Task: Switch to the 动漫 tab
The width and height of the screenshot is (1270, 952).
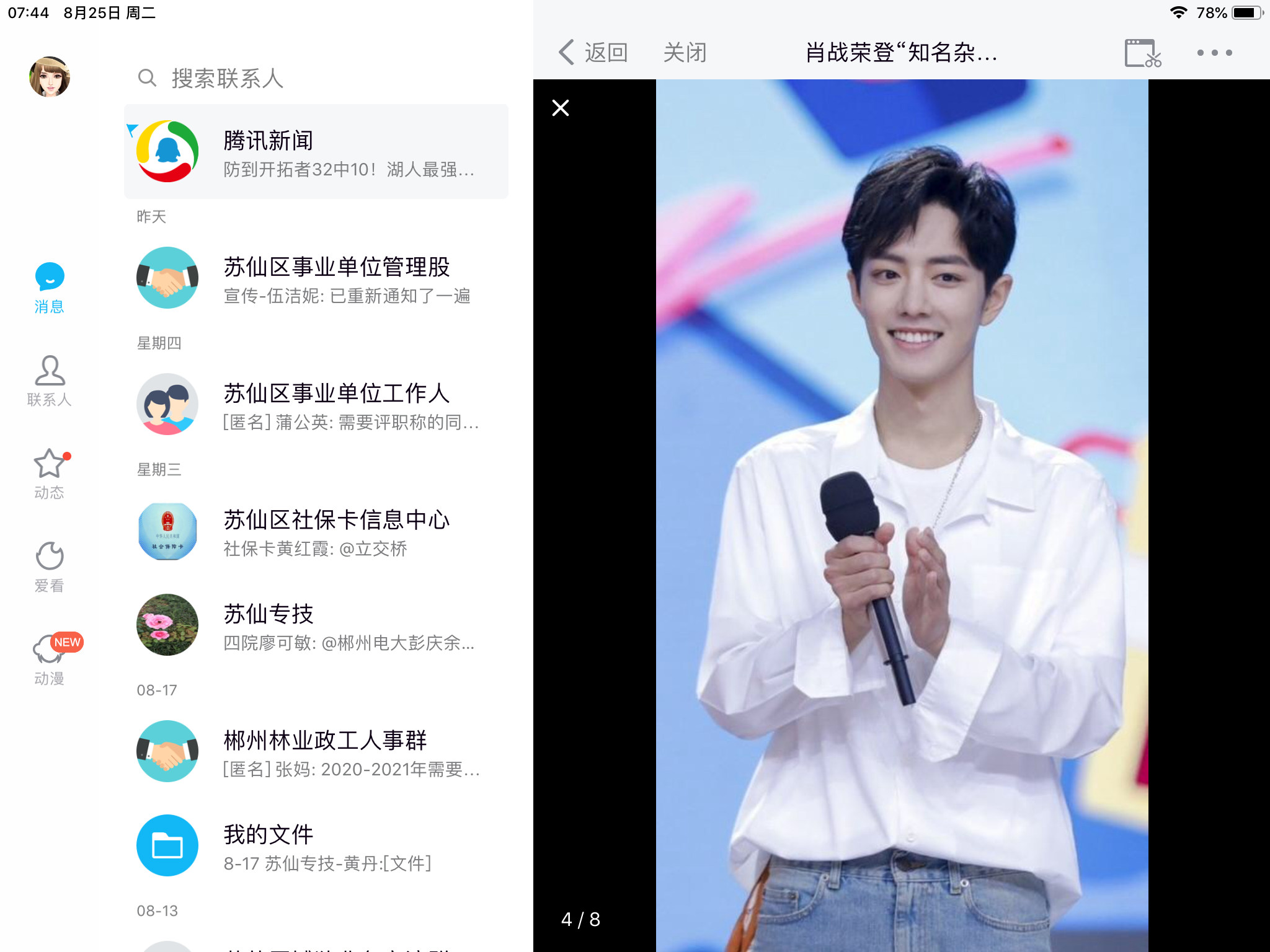Action: pyautogui.click(x=50, y=659)
